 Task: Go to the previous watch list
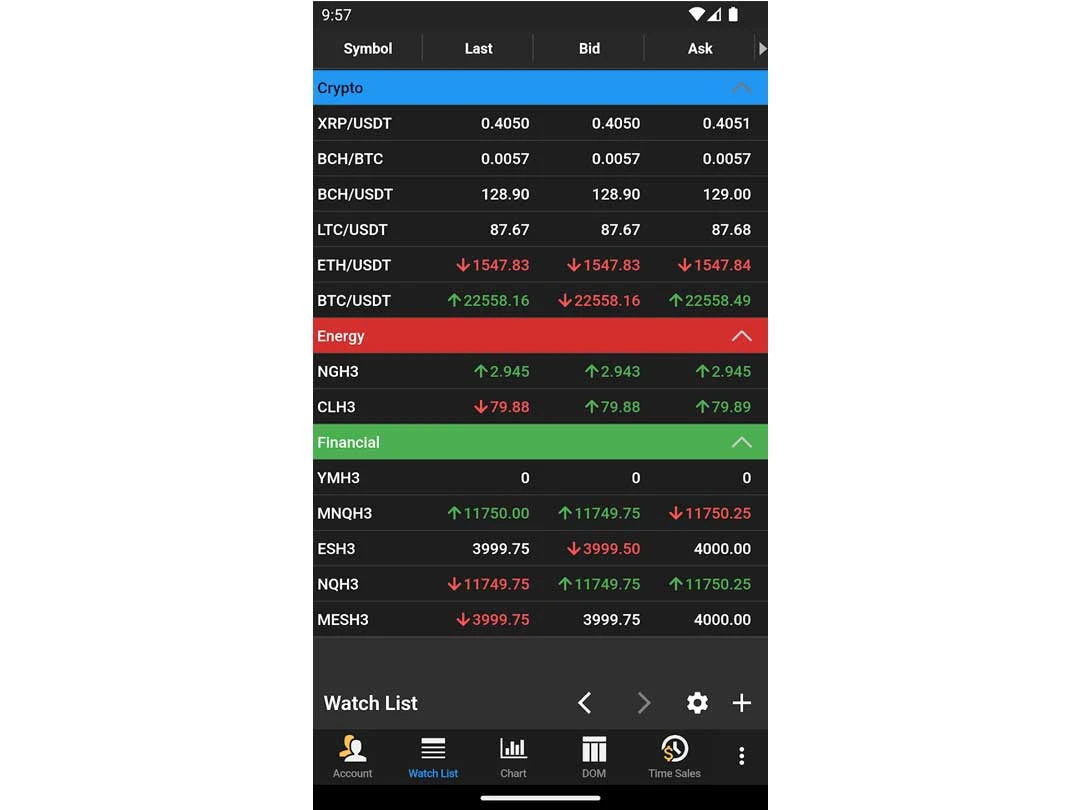[585, 703]
